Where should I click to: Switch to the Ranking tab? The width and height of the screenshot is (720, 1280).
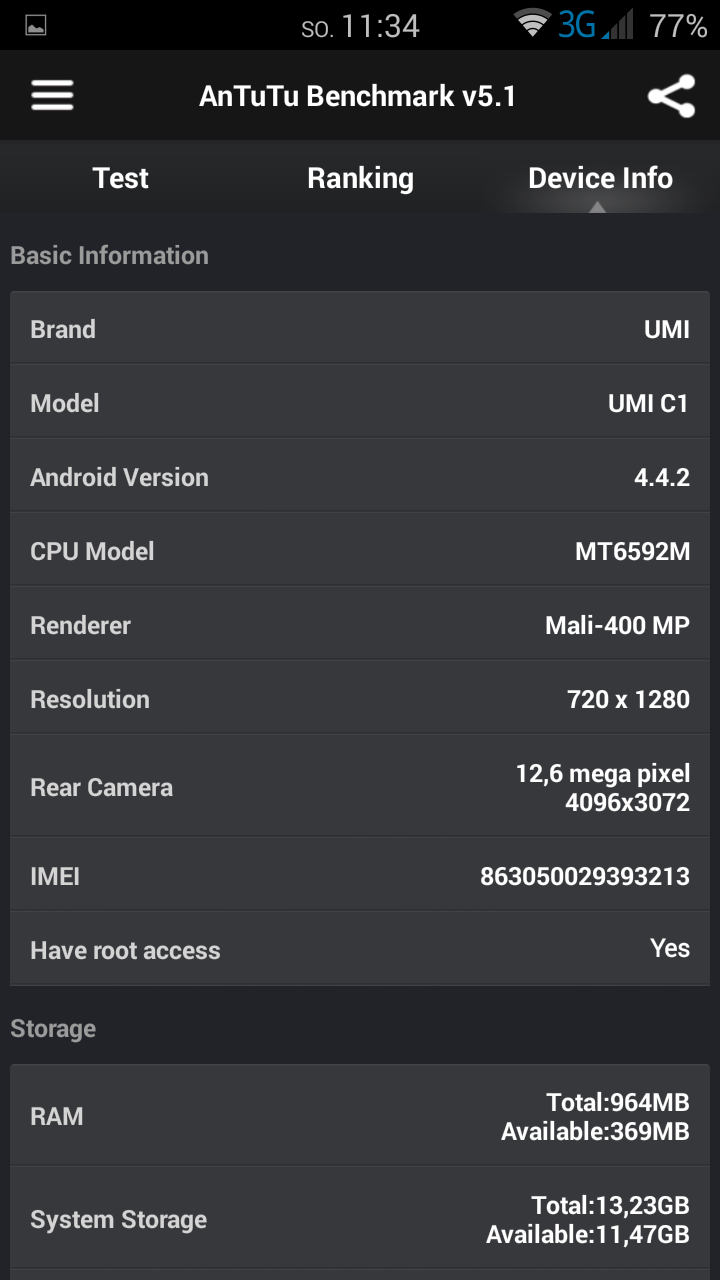tap(360, 178)
